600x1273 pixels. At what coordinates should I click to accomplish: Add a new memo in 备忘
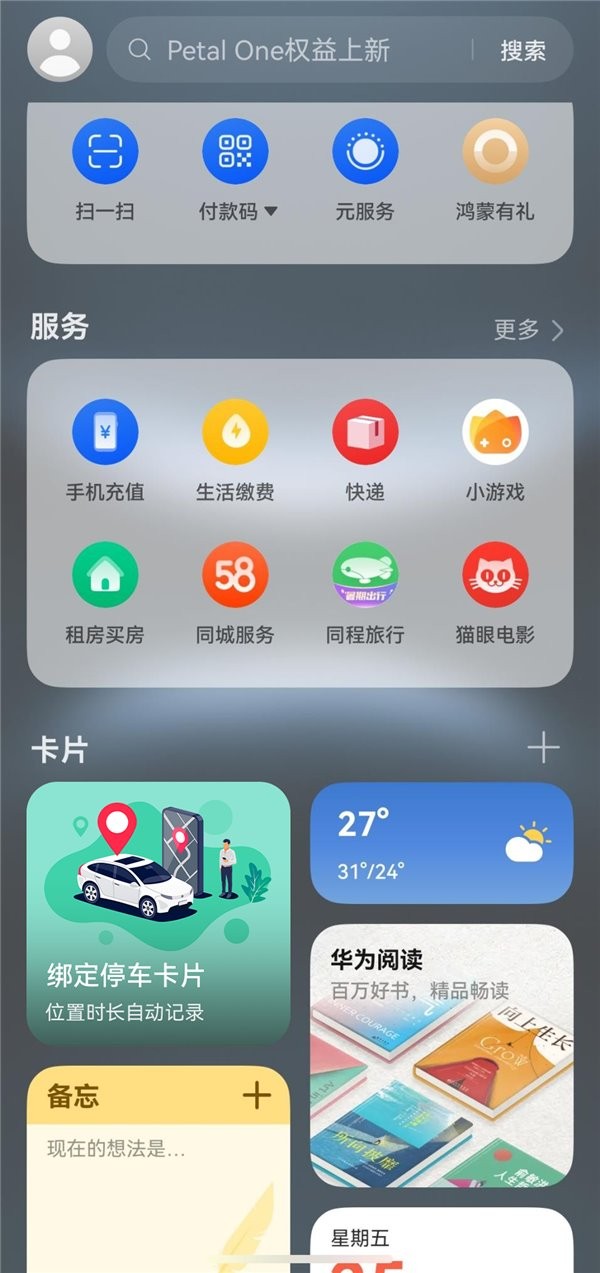(x=257, y=1095)
